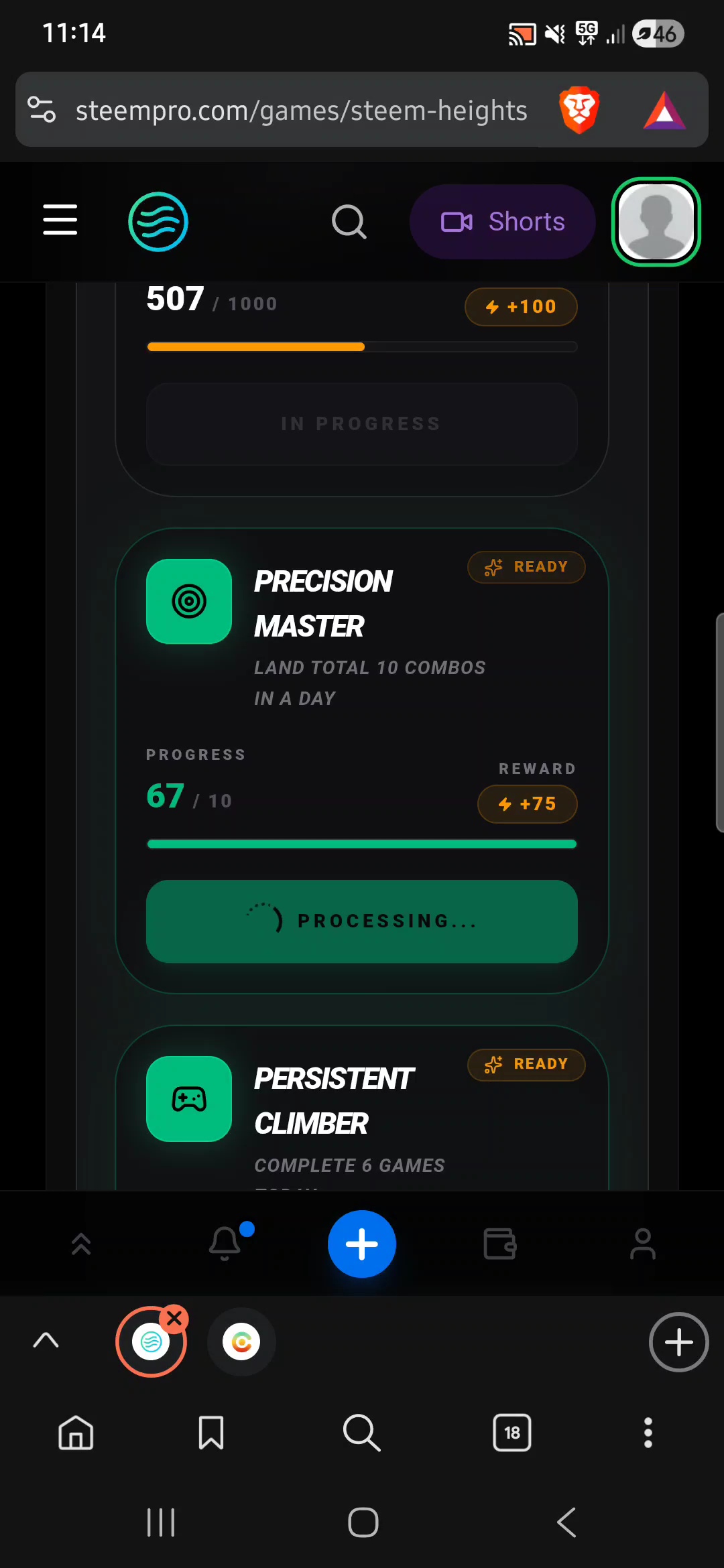Open the browser bookmarks

[211, 1433]
